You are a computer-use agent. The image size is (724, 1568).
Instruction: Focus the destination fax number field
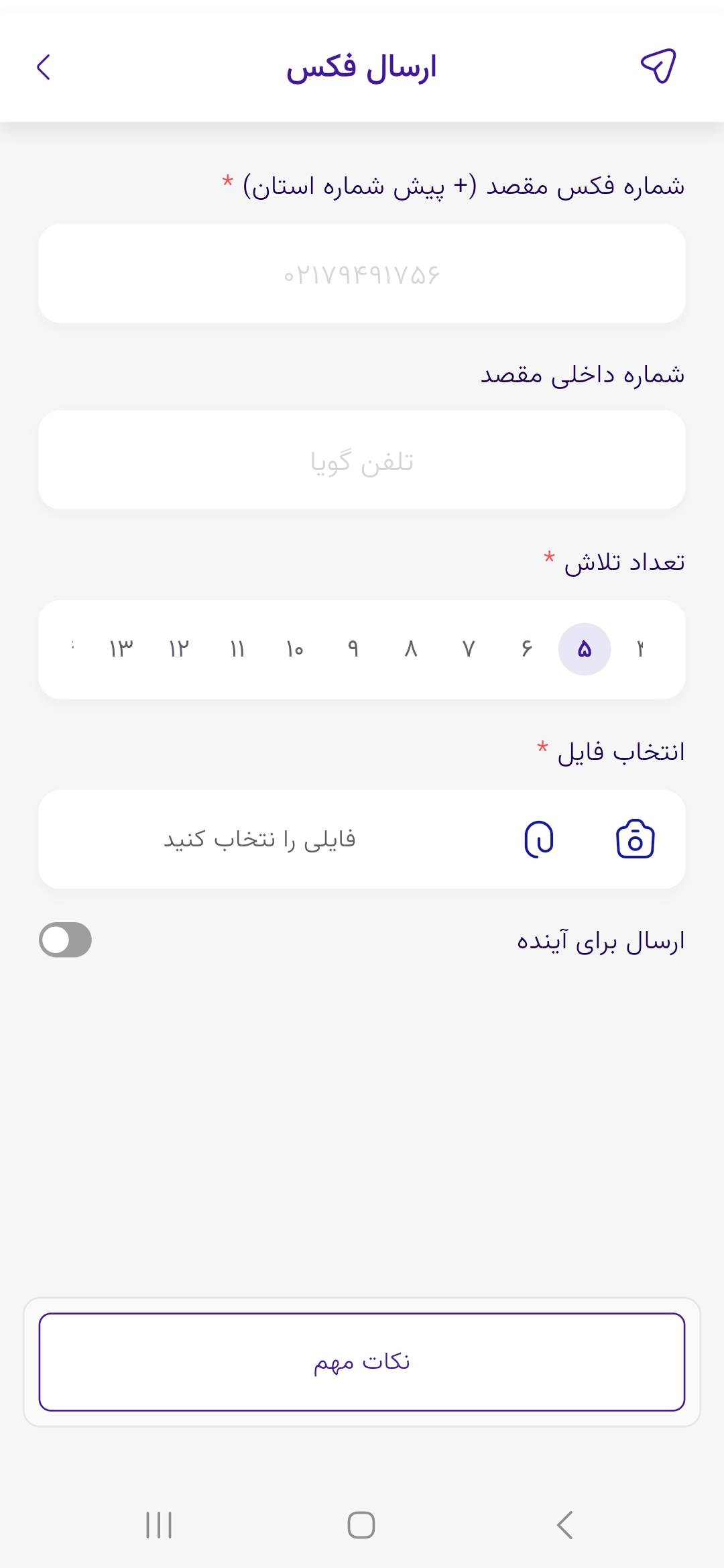click(362, 274)
